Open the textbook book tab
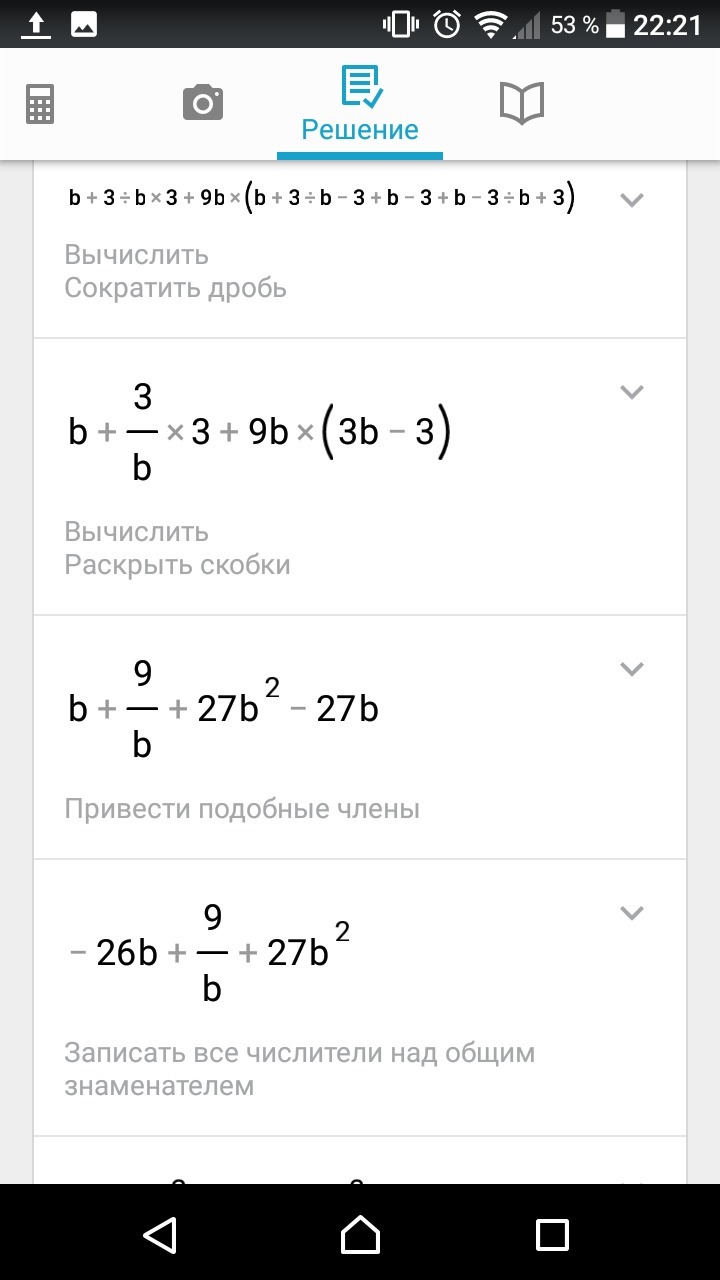This screenshot has width=720, height=1280. (521, 103)
